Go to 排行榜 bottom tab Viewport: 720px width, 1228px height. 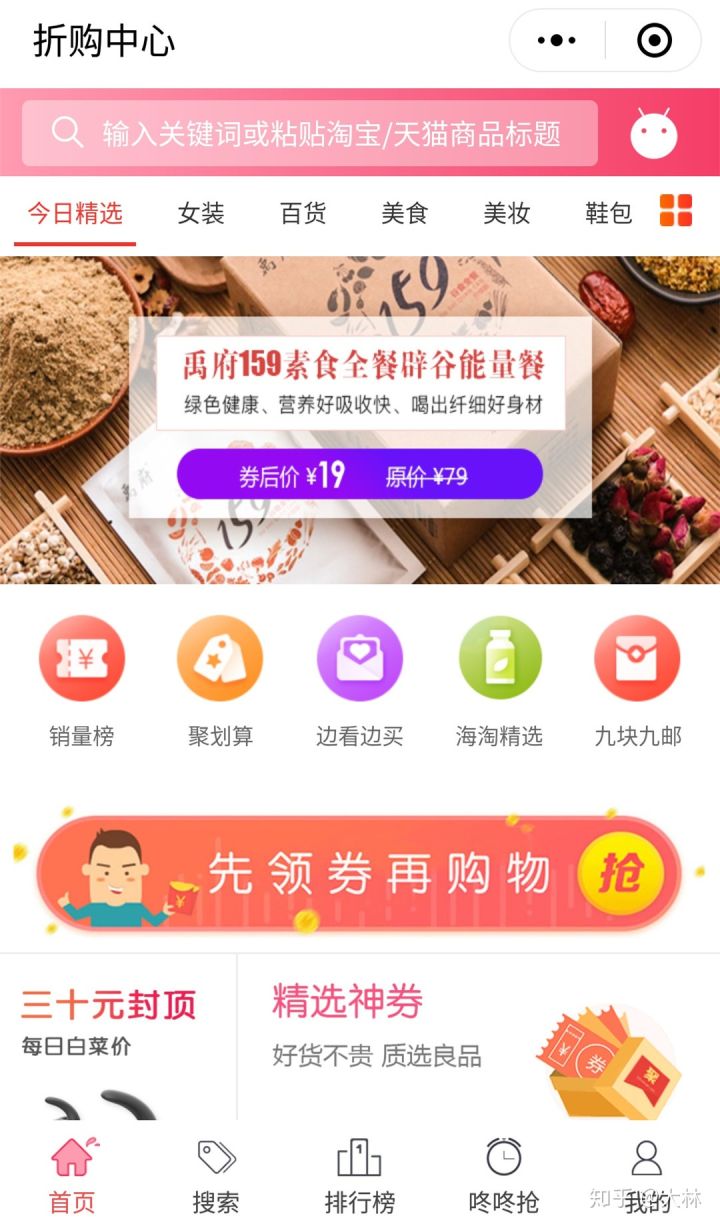pyautogui.click(x=360, y=1175)
